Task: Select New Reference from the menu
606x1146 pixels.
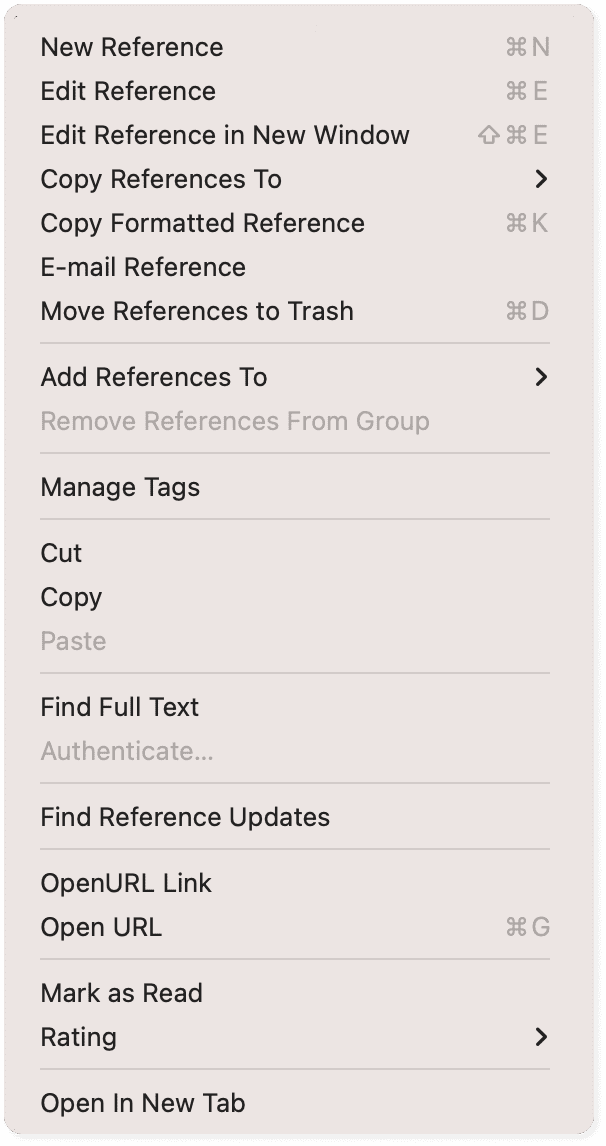Action: coord(132,47)
